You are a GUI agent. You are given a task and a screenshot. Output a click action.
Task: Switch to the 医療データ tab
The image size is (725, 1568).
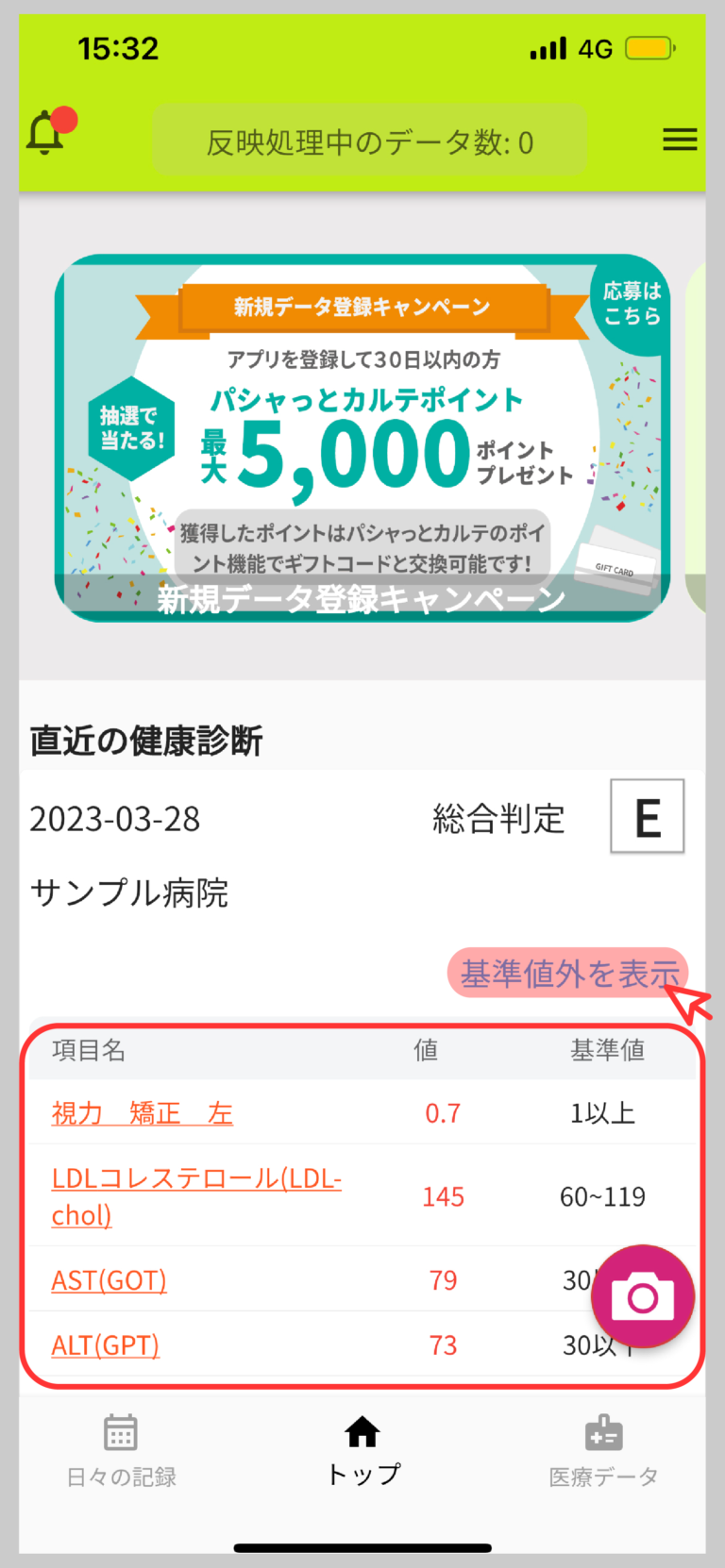tap(603, 1451)
